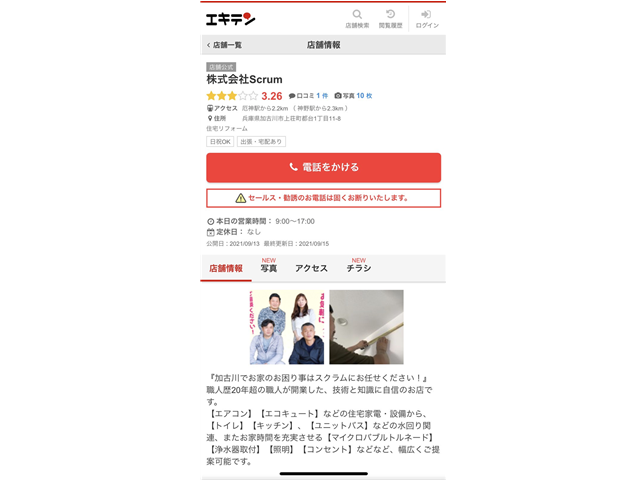This screenshot has width=640, height=480.
Task: Select the 店舗情報 tab
Action: click(x=226, y=268)
